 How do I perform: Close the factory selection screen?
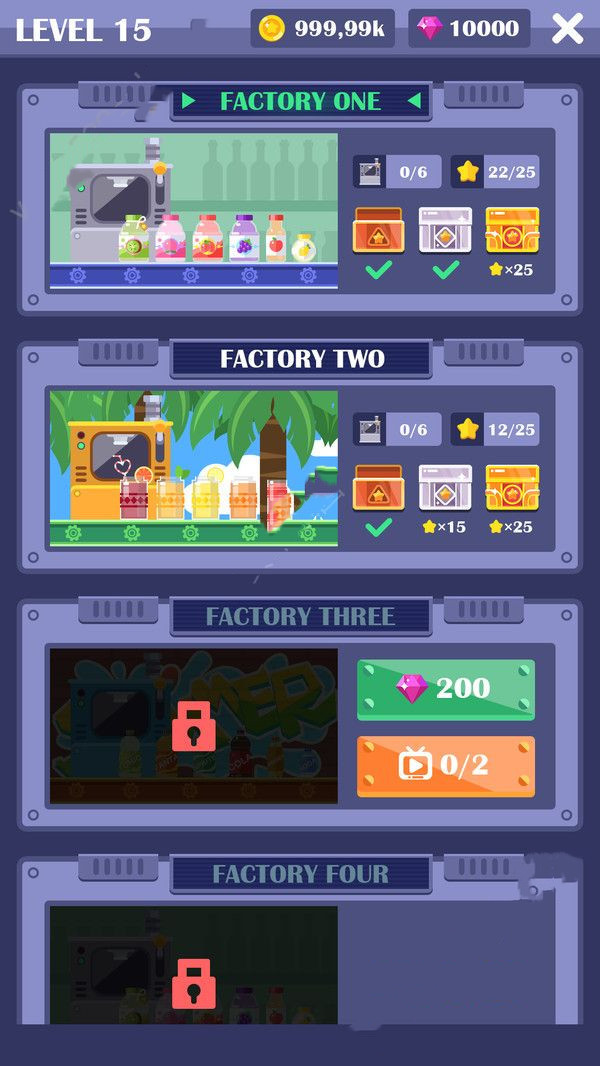[567, 29]
